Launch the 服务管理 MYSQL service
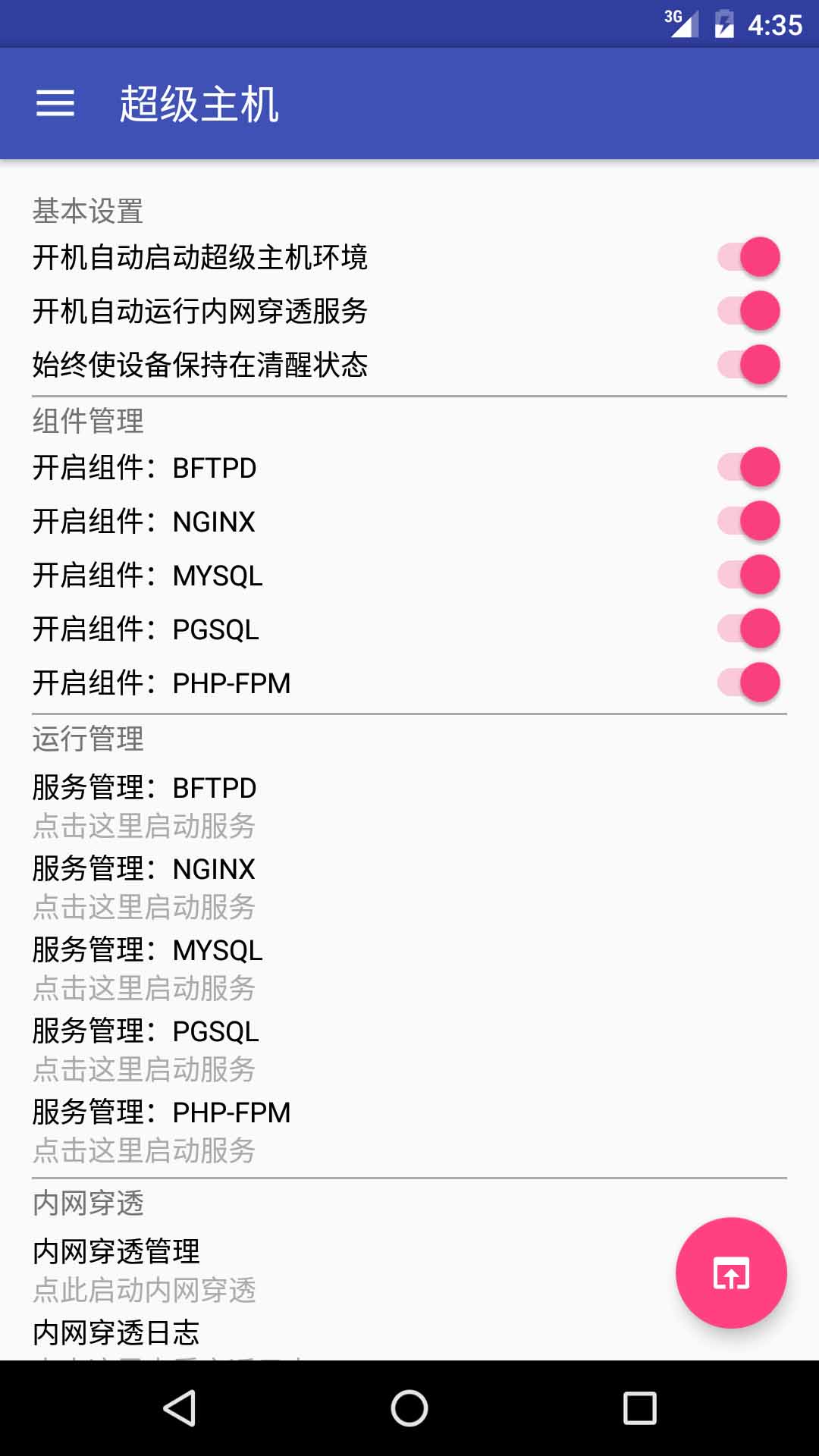Viewport: 819px width, 1456px height. tap(148, 968)
